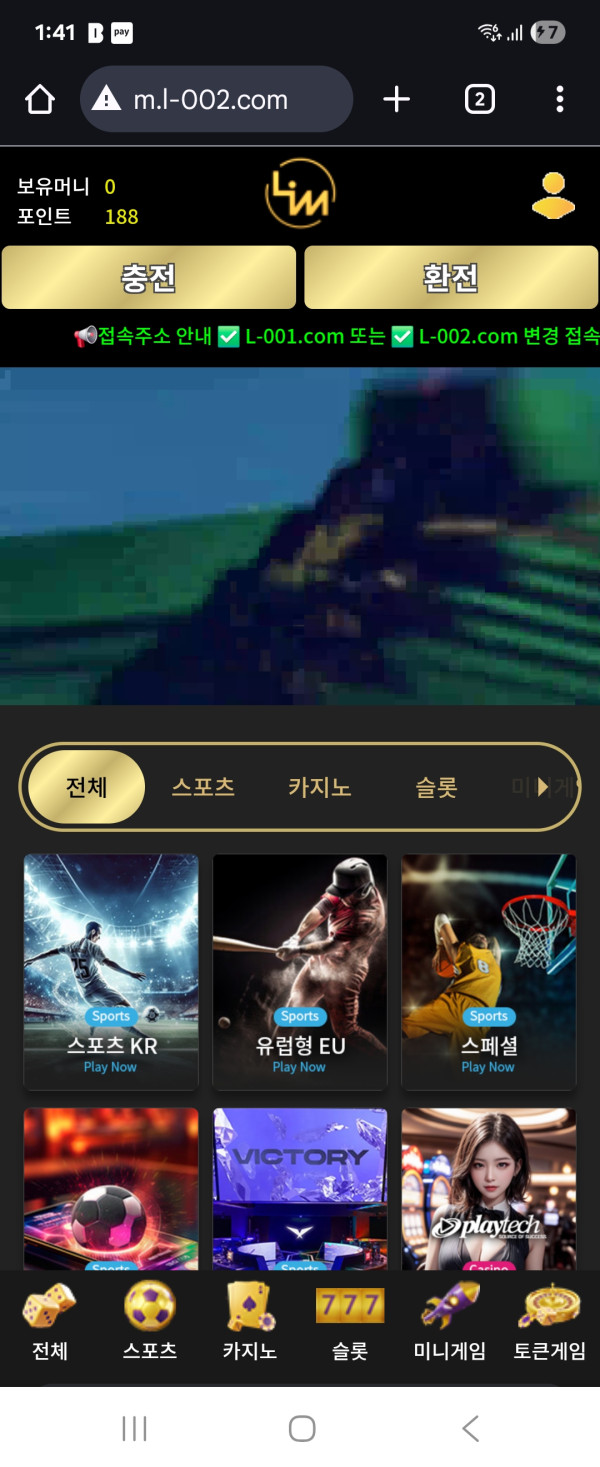
Task: Open the Playtech casino card
Action: tap(488, 1188)
